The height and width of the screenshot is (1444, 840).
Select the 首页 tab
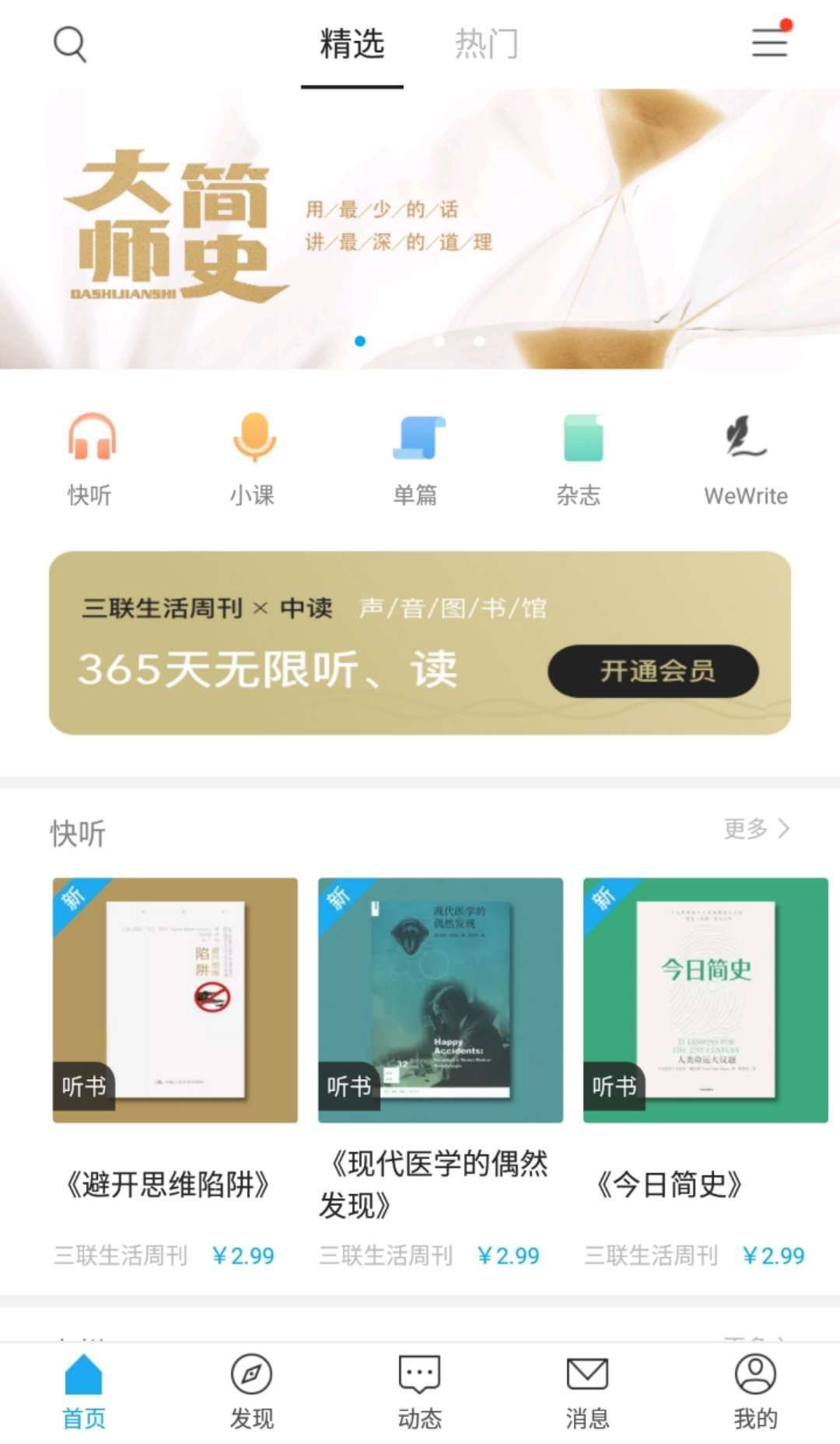click(83, 1391)
